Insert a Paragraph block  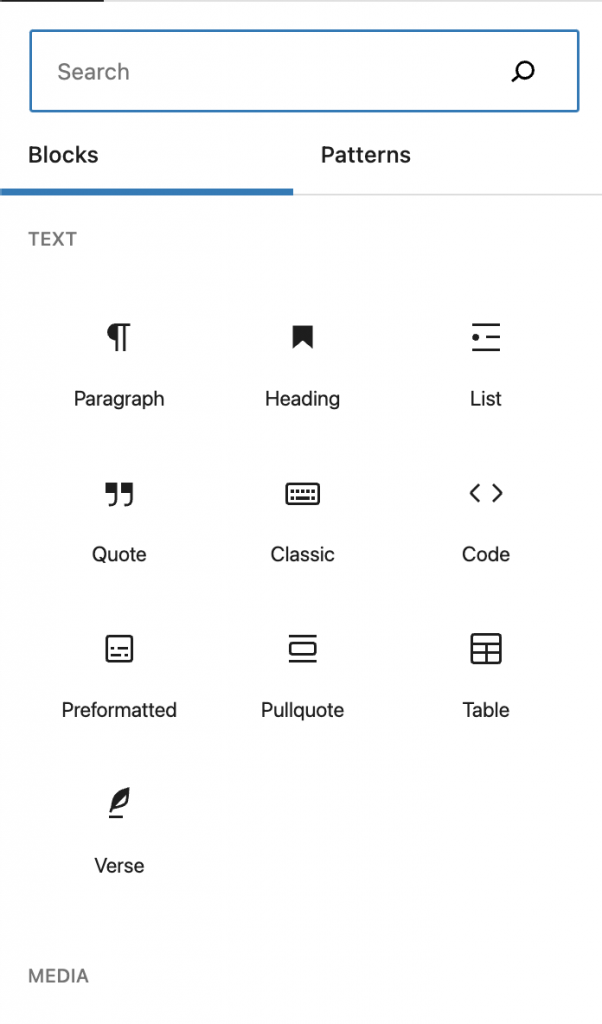click(x=119, y=365)
